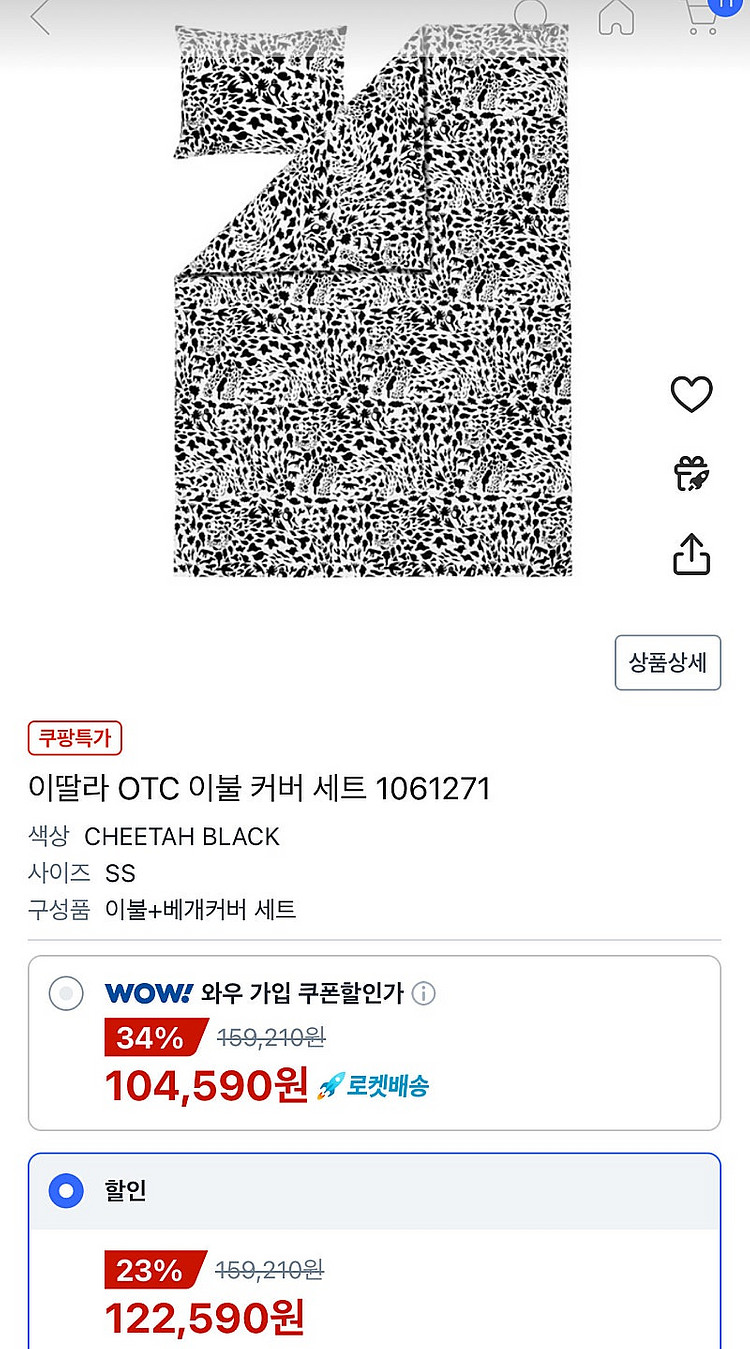Open the cheetah duvet cover product image
Viewport: 750px width, 1349px height.
tap(372, 300)
